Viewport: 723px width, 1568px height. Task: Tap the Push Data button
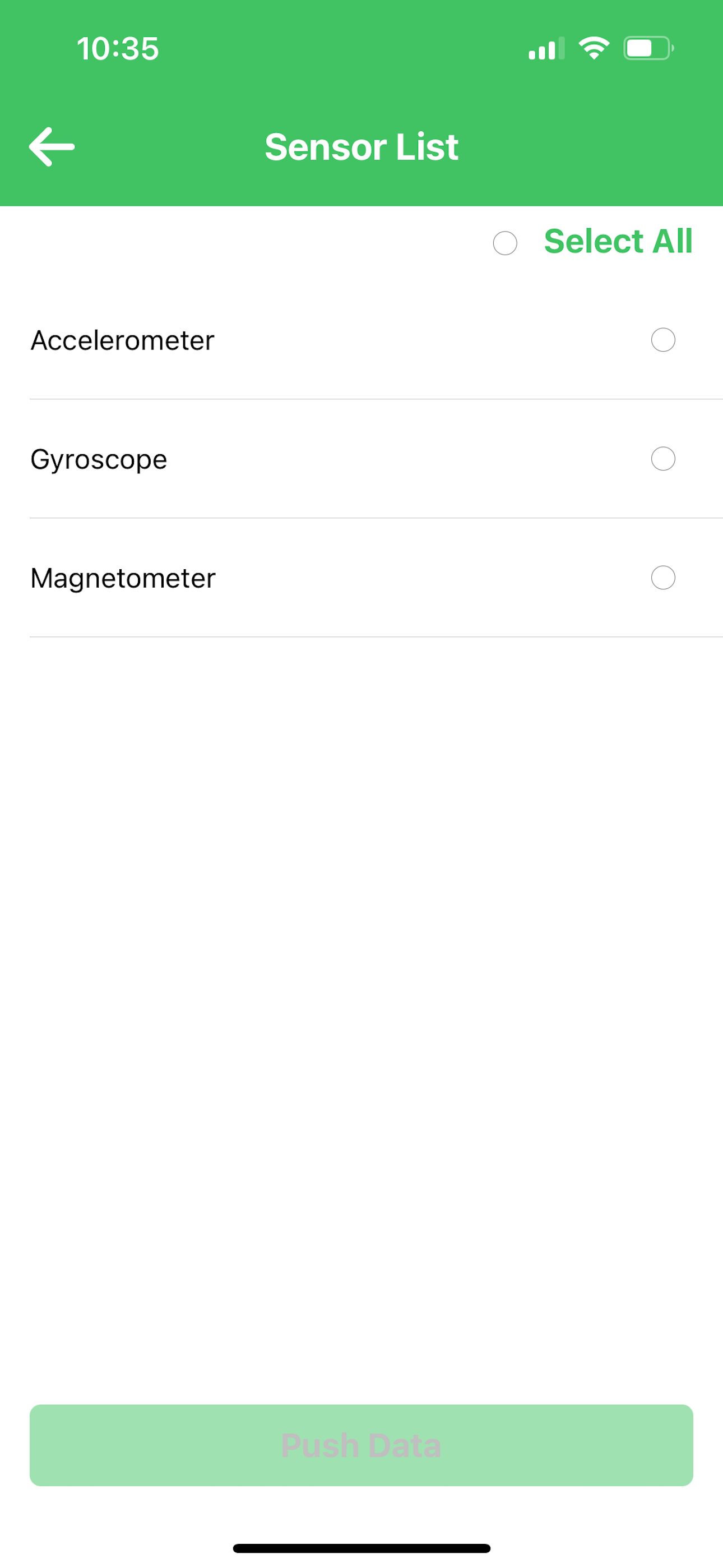point(361,1445)
